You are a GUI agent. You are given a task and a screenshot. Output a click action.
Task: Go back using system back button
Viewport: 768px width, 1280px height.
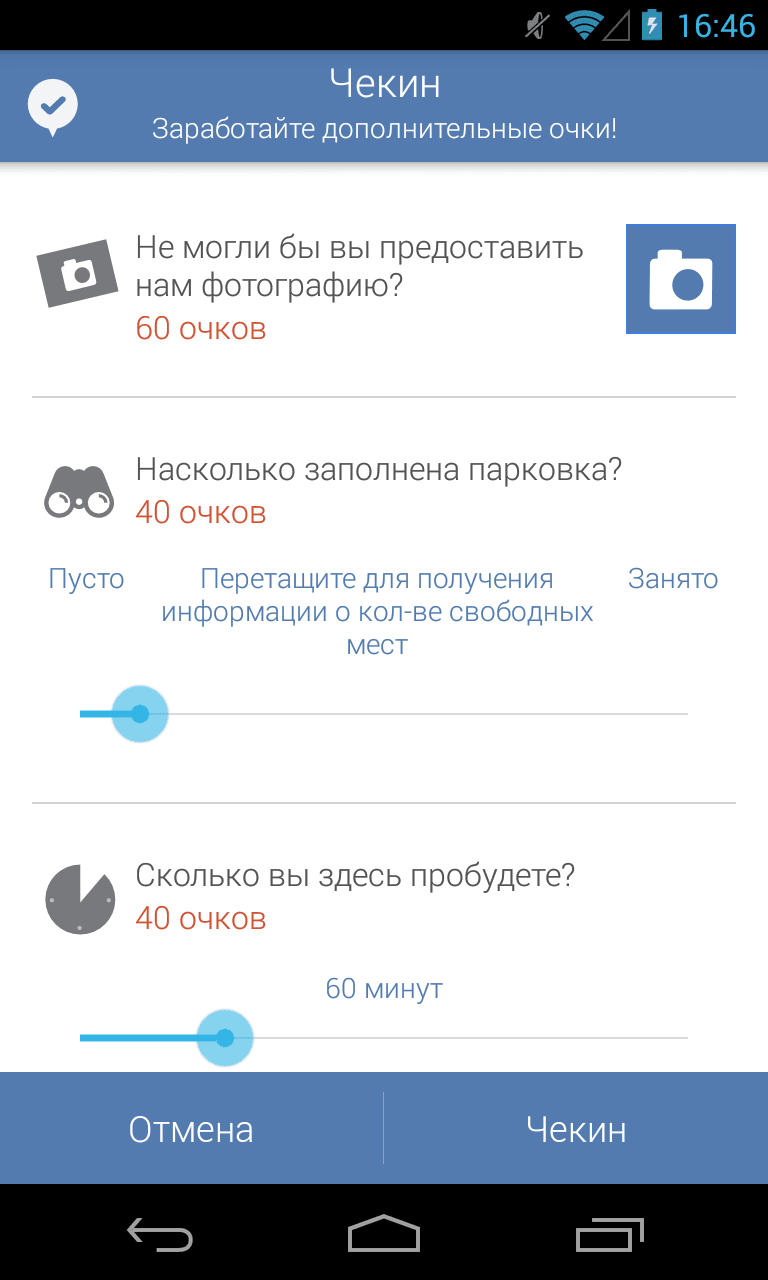pyautogui.click(x=160, y=1234)
